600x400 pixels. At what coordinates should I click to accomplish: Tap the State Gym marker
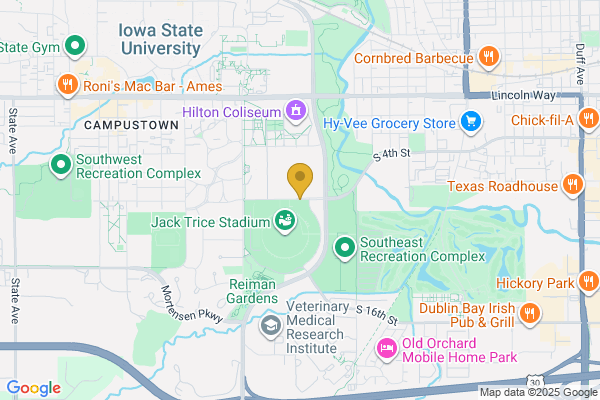coord(74,46)
